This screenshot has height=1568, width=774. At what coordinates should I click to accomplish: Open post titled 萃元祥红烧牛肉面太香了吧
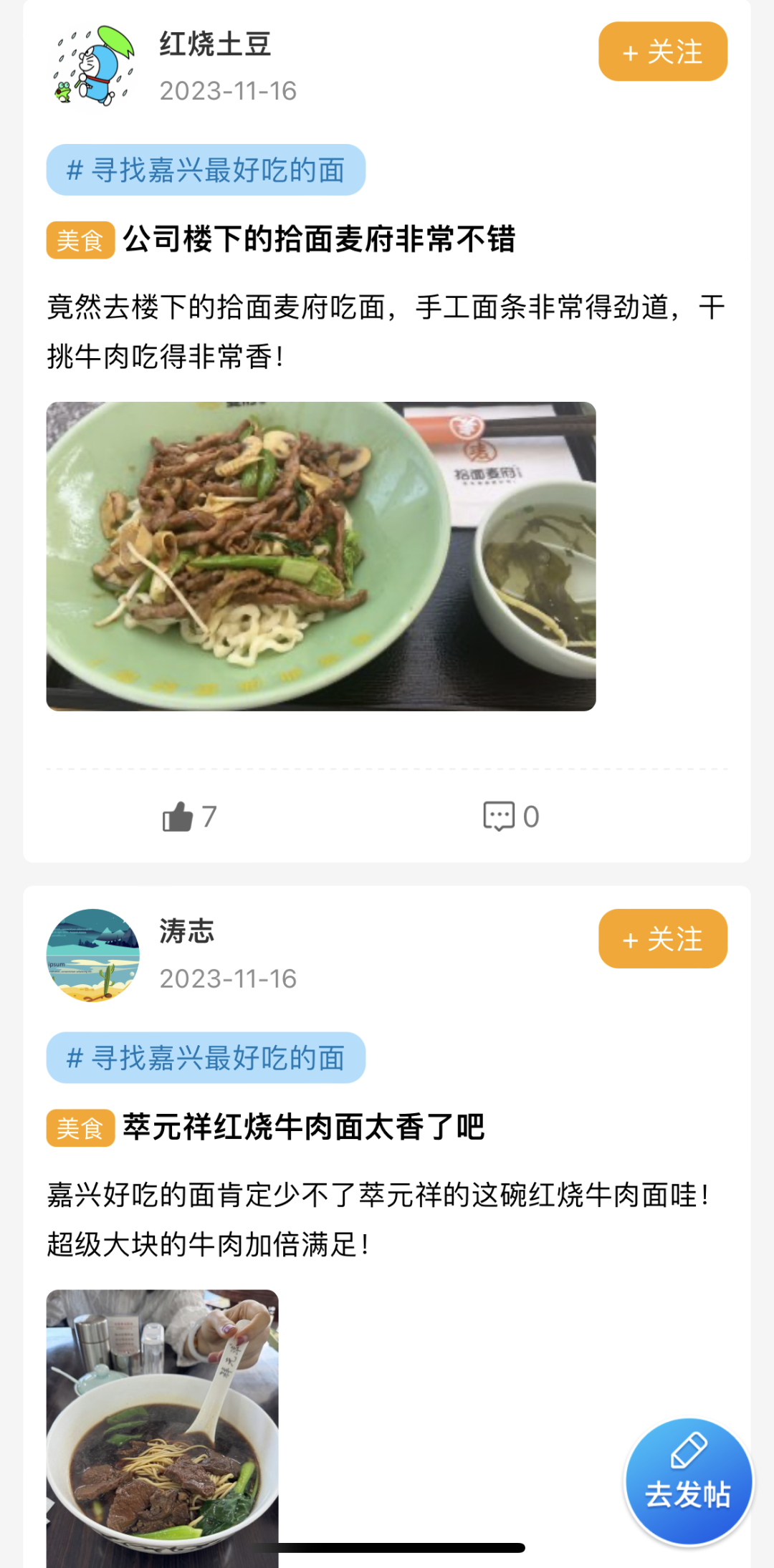click(303, 1127)
